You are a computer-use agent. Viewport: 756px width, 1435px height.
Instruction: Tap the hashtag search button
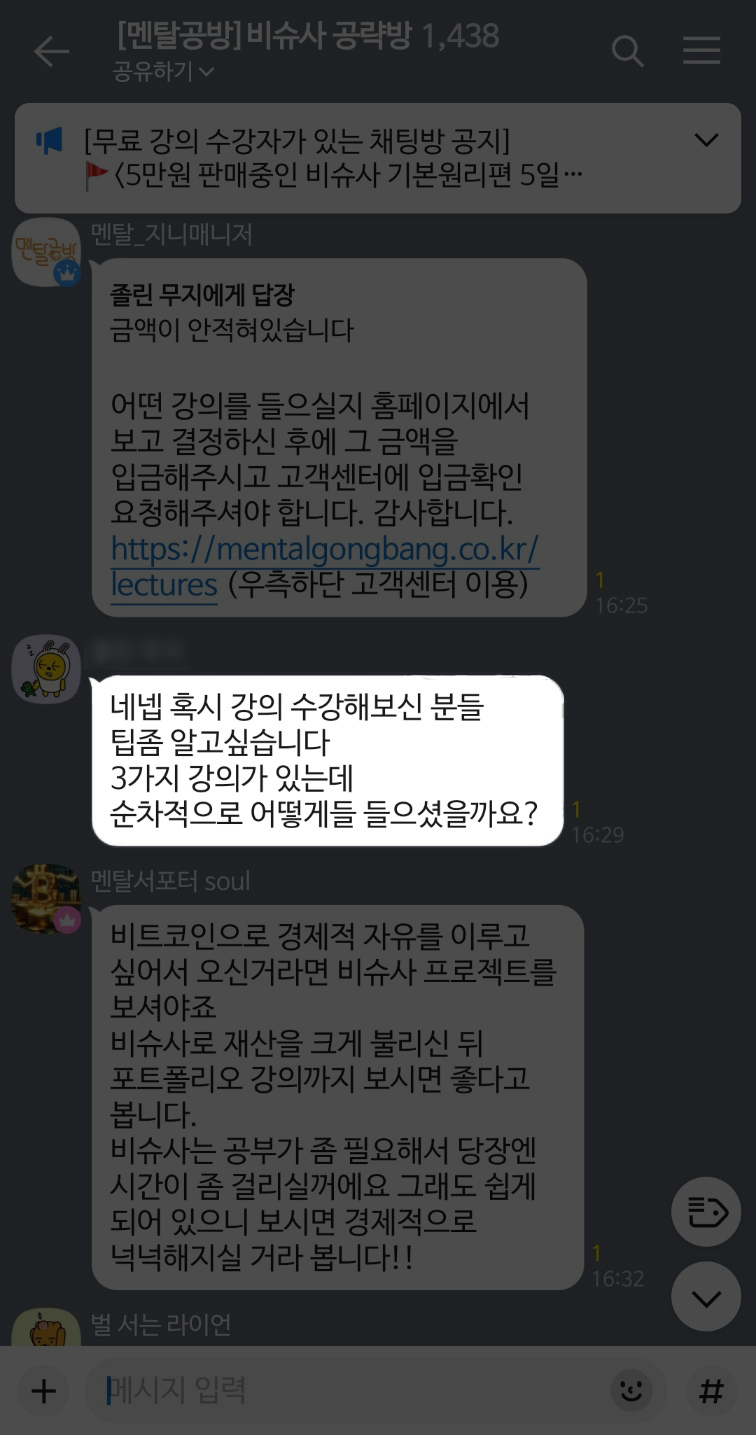tap(711, 1391)
